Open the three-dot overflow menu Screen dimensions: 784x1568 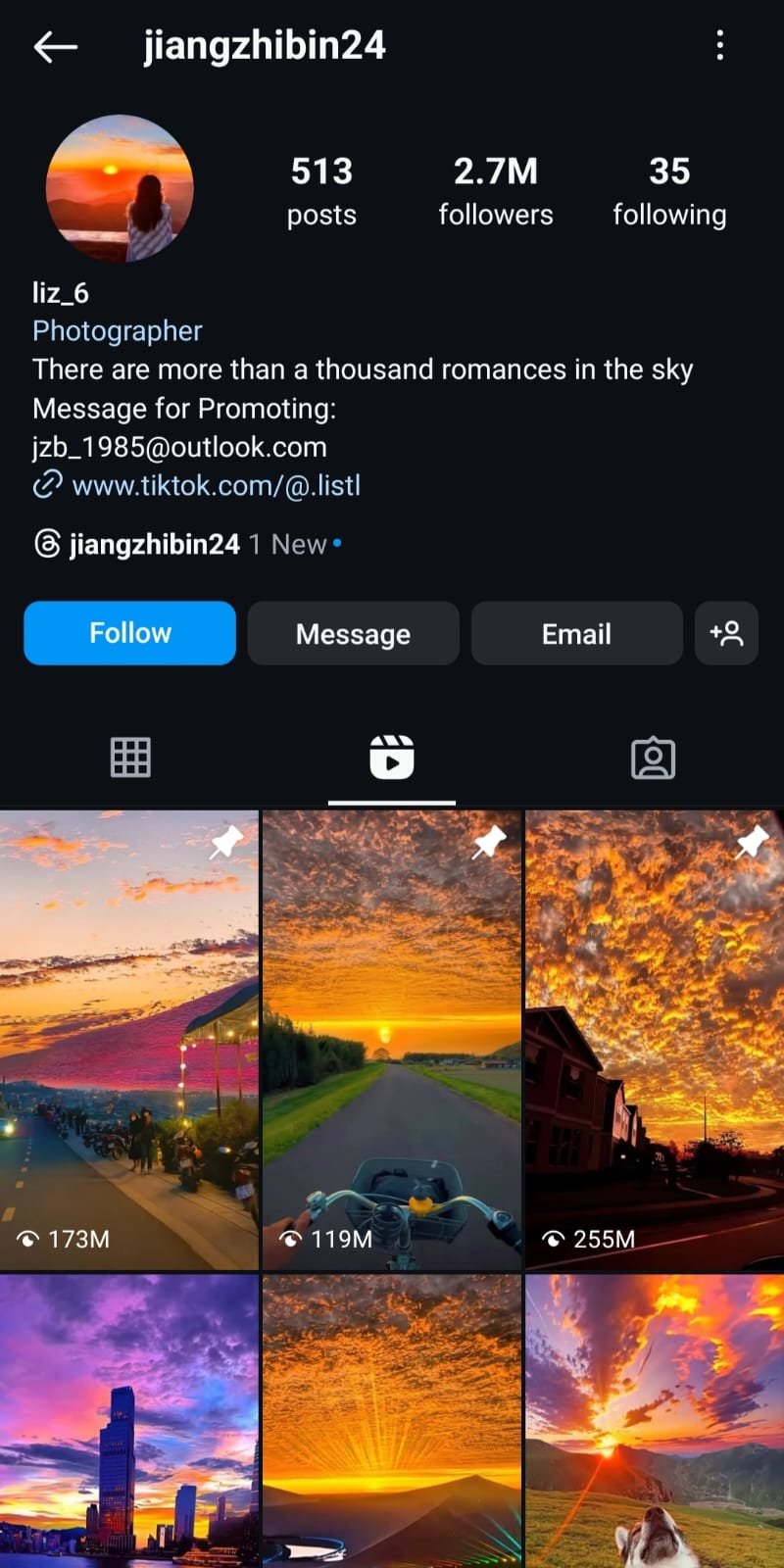point(720,45)
